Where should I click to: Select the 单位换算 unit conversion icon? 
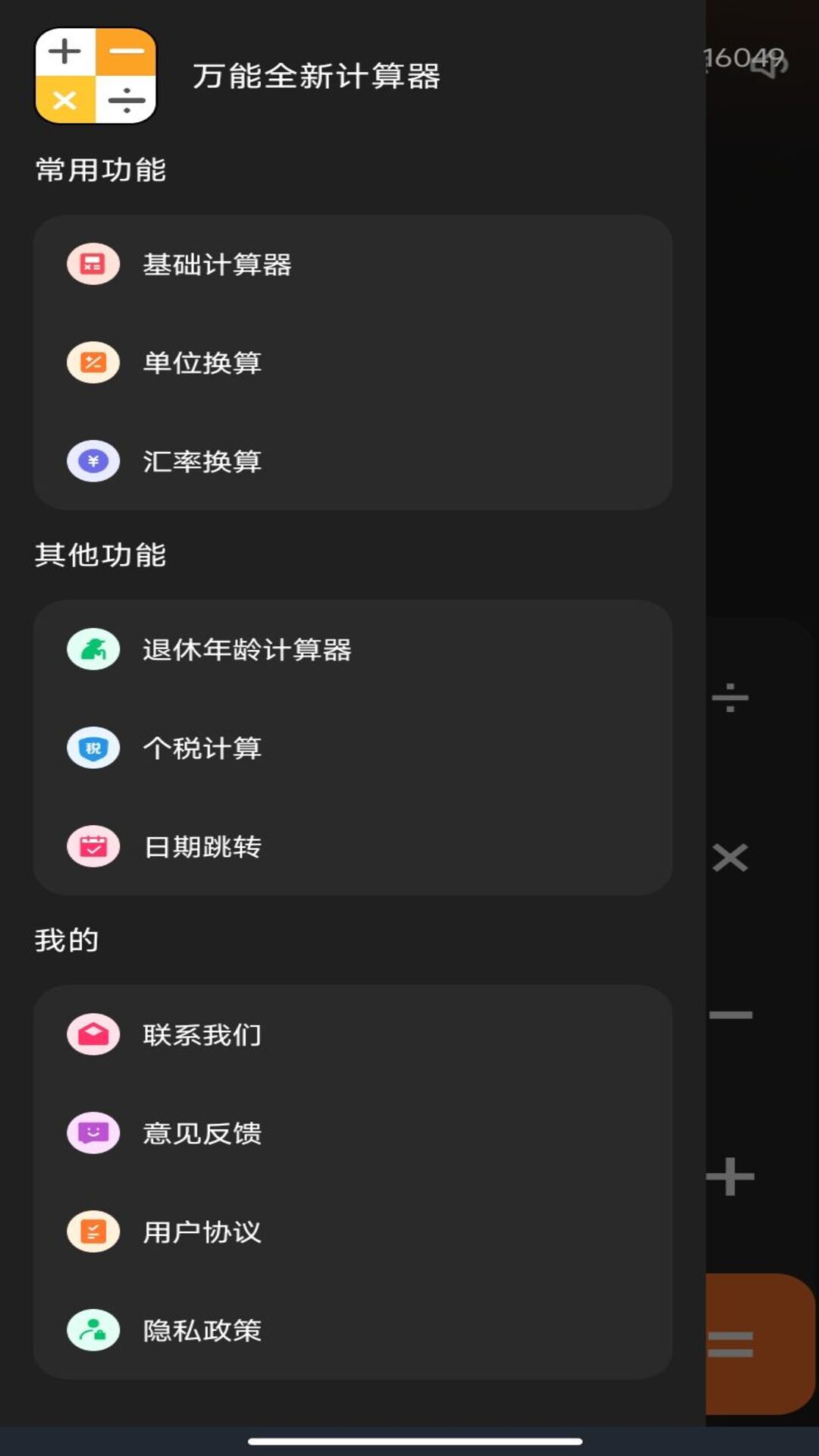coord(93,362)
